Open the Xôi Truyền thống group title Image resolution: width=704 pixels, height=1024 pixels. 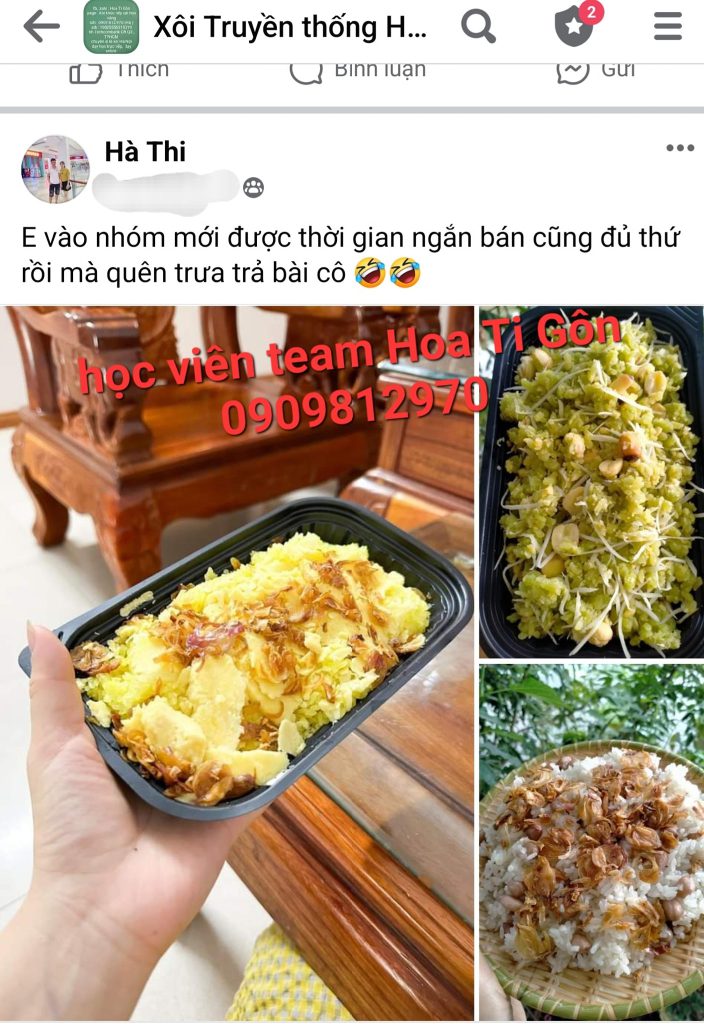click(290, 28)
